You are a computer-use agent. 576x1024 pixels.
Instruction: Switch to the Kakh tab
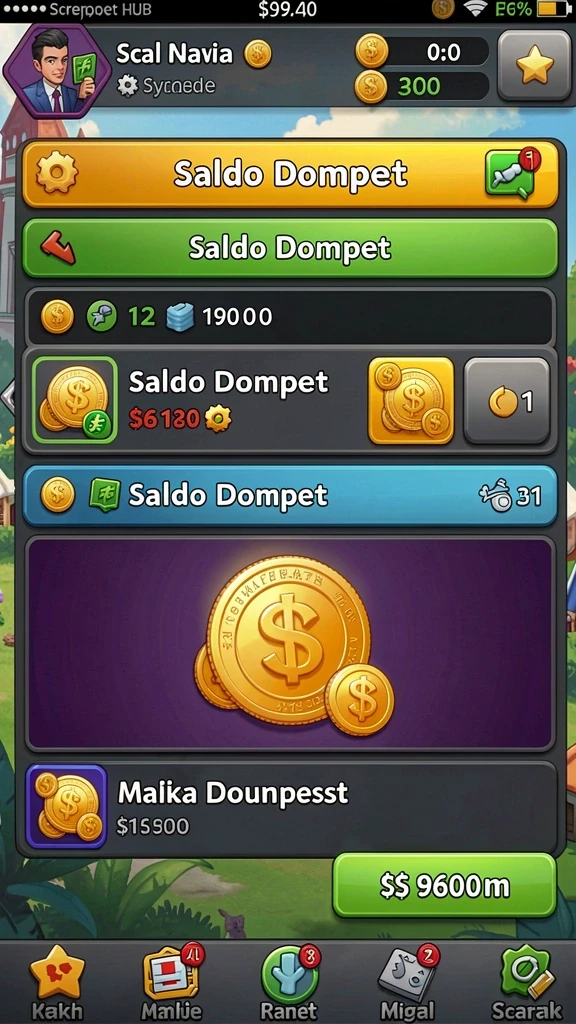(x=57, y=984)
